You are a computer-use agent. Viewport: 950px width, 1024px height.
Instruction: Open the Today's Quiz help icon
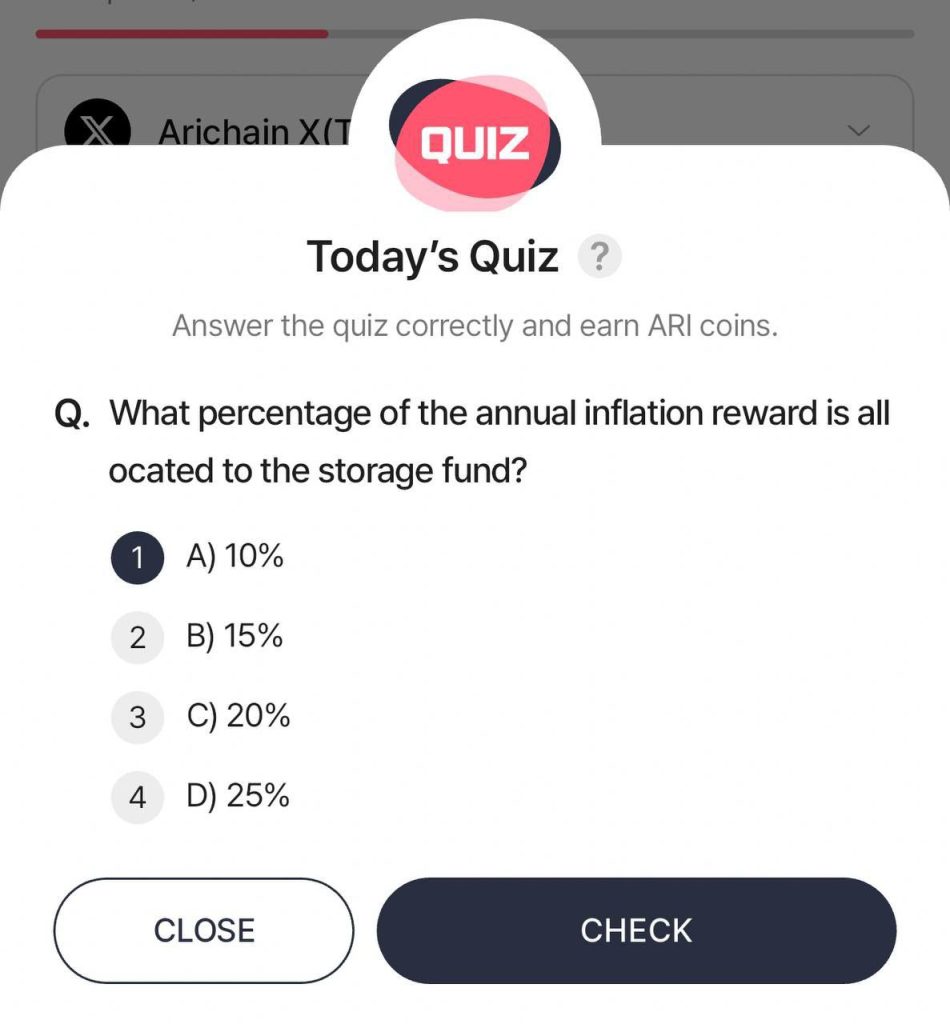[599, 258]
